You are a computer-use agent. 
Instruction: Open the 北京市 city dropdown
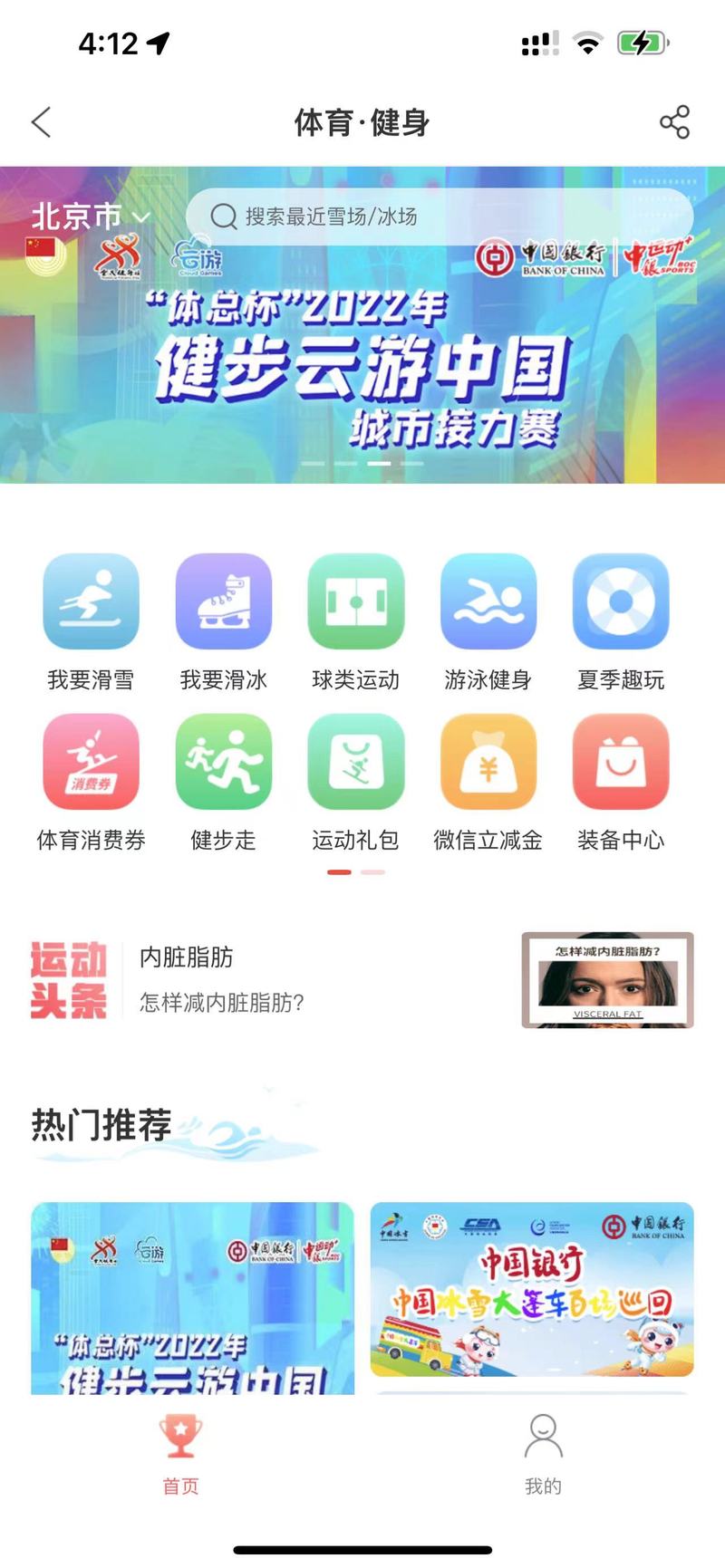91,216
